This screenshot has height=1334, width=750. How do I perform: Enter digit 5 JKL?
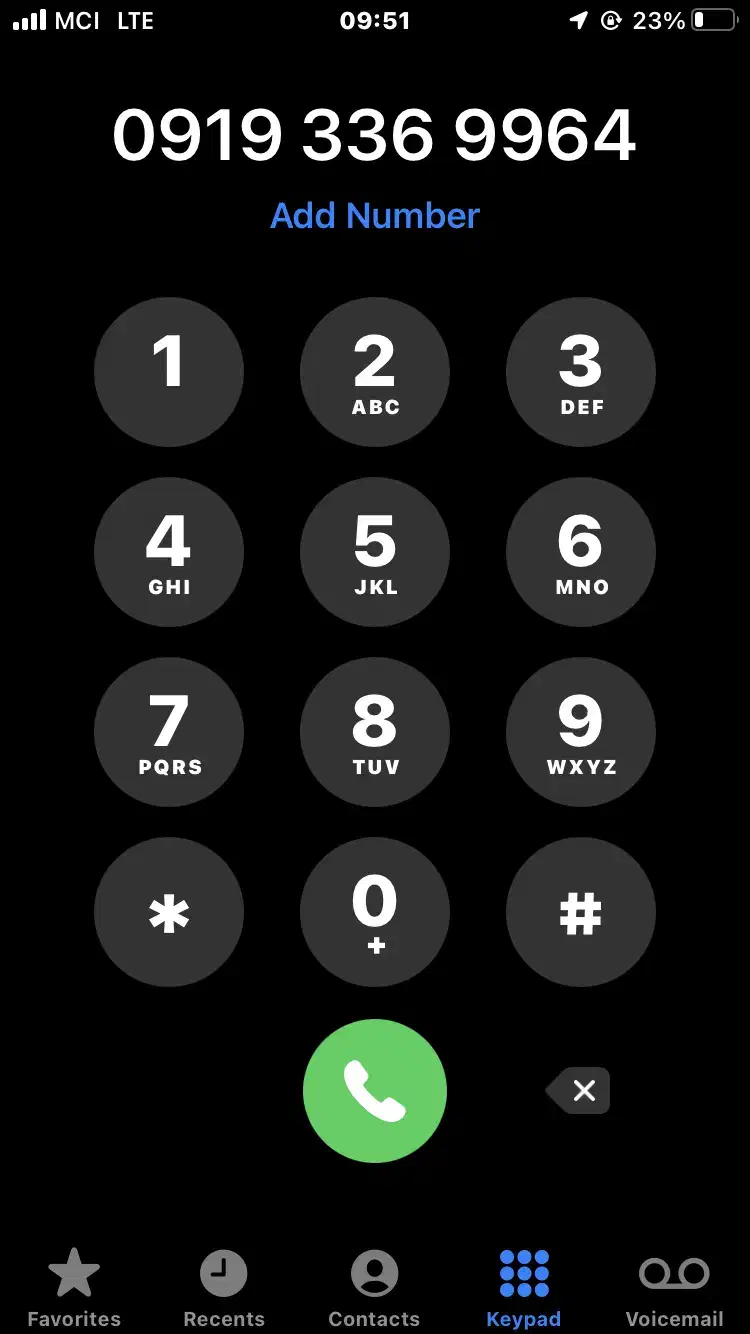(375, 552)
